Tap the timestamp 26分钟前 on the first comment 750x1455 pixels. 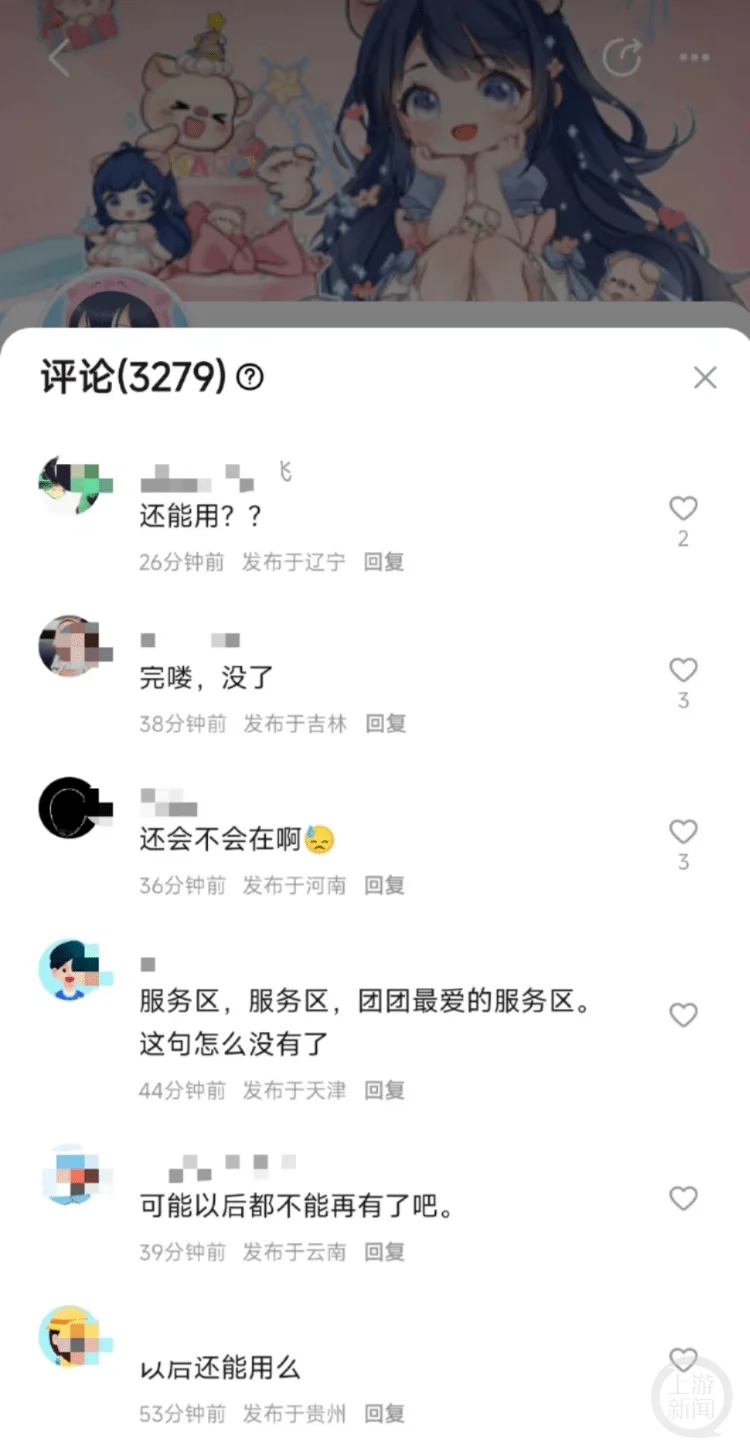[x=181, y=562]
